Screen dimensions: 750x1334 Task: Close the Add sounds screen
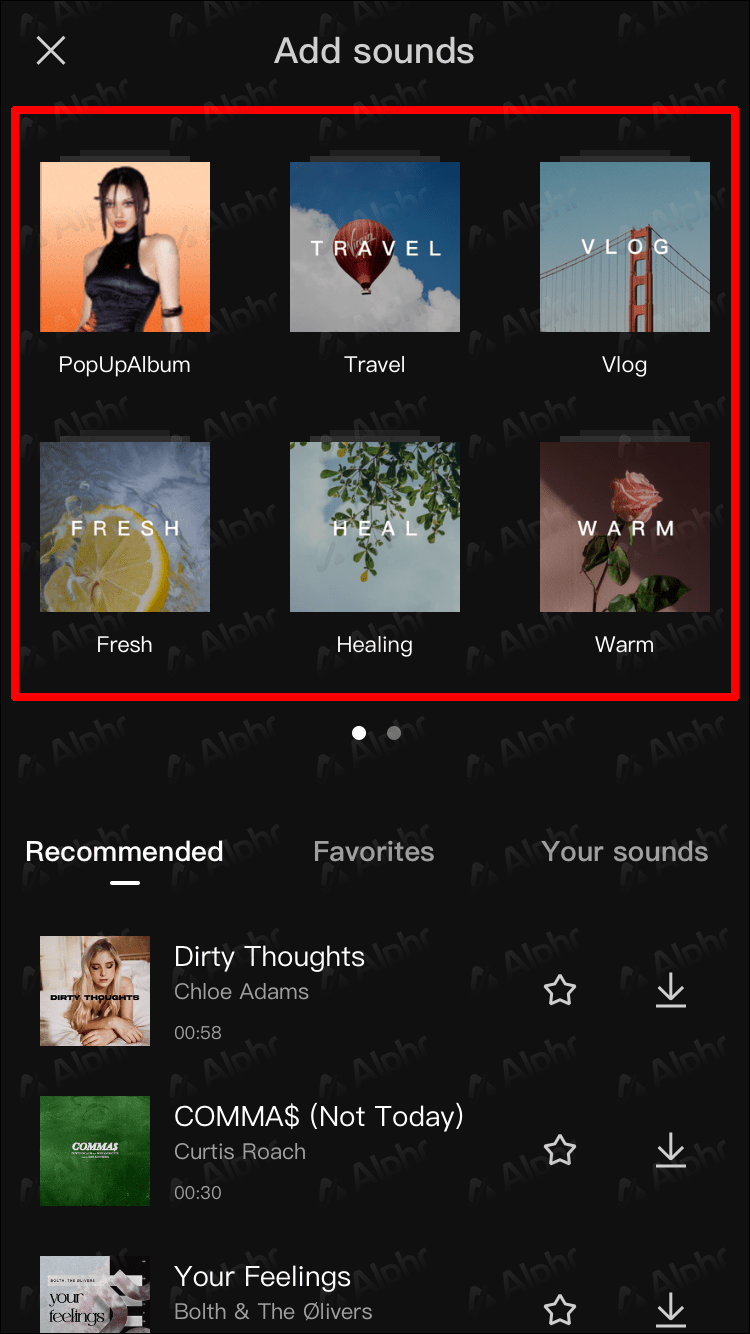pyautogui.click(x=51, y=51)
